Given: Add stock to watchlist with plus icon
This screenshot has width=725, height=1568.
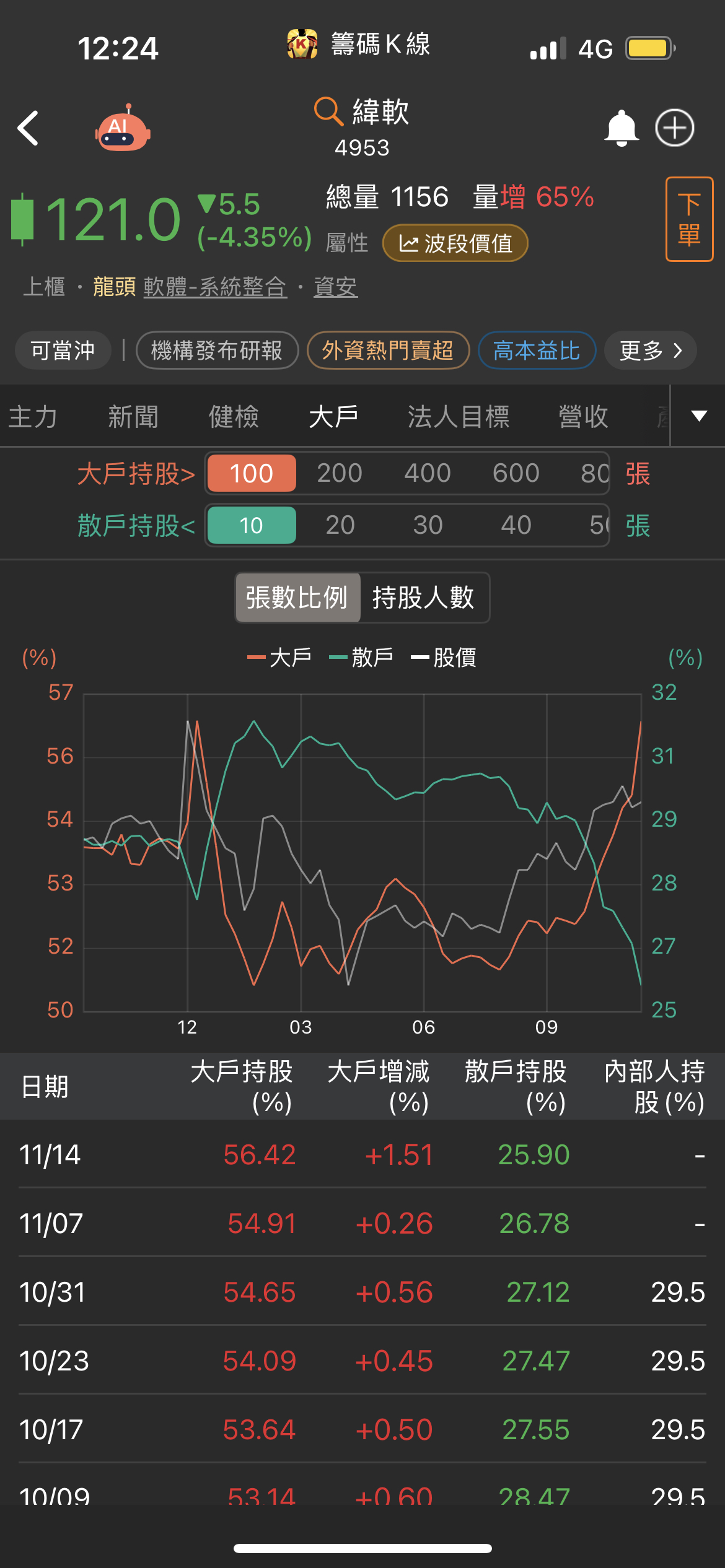Looking at the screenshot, I should tap(675, 128).
